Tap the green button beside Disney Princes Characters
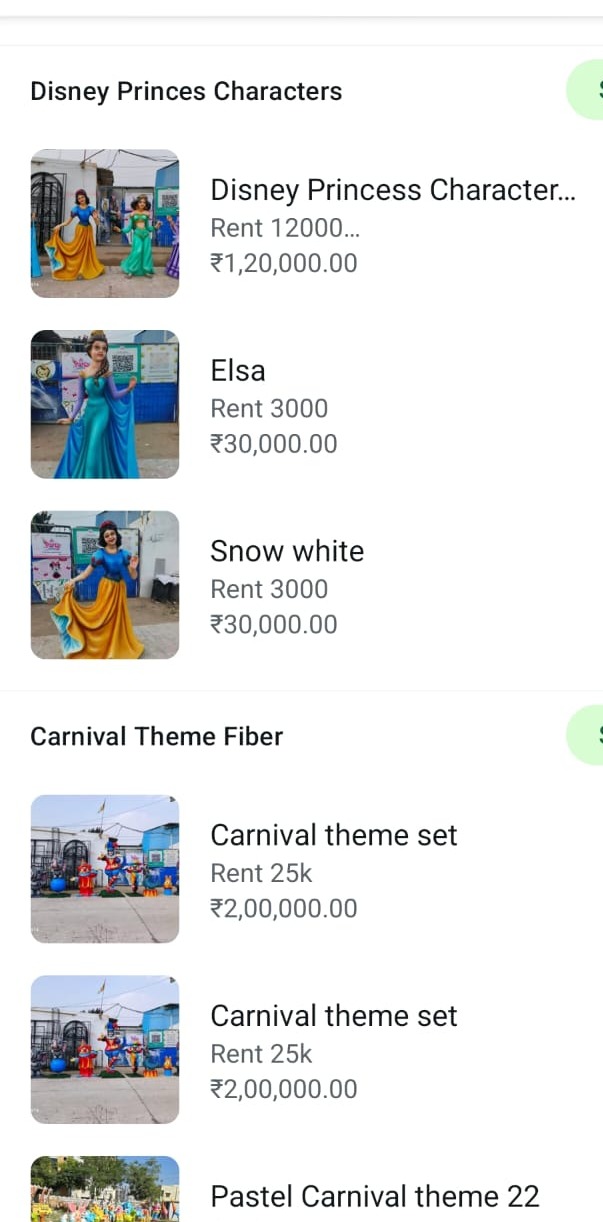This screenshot has width=603, height=1222. [589, 90]
